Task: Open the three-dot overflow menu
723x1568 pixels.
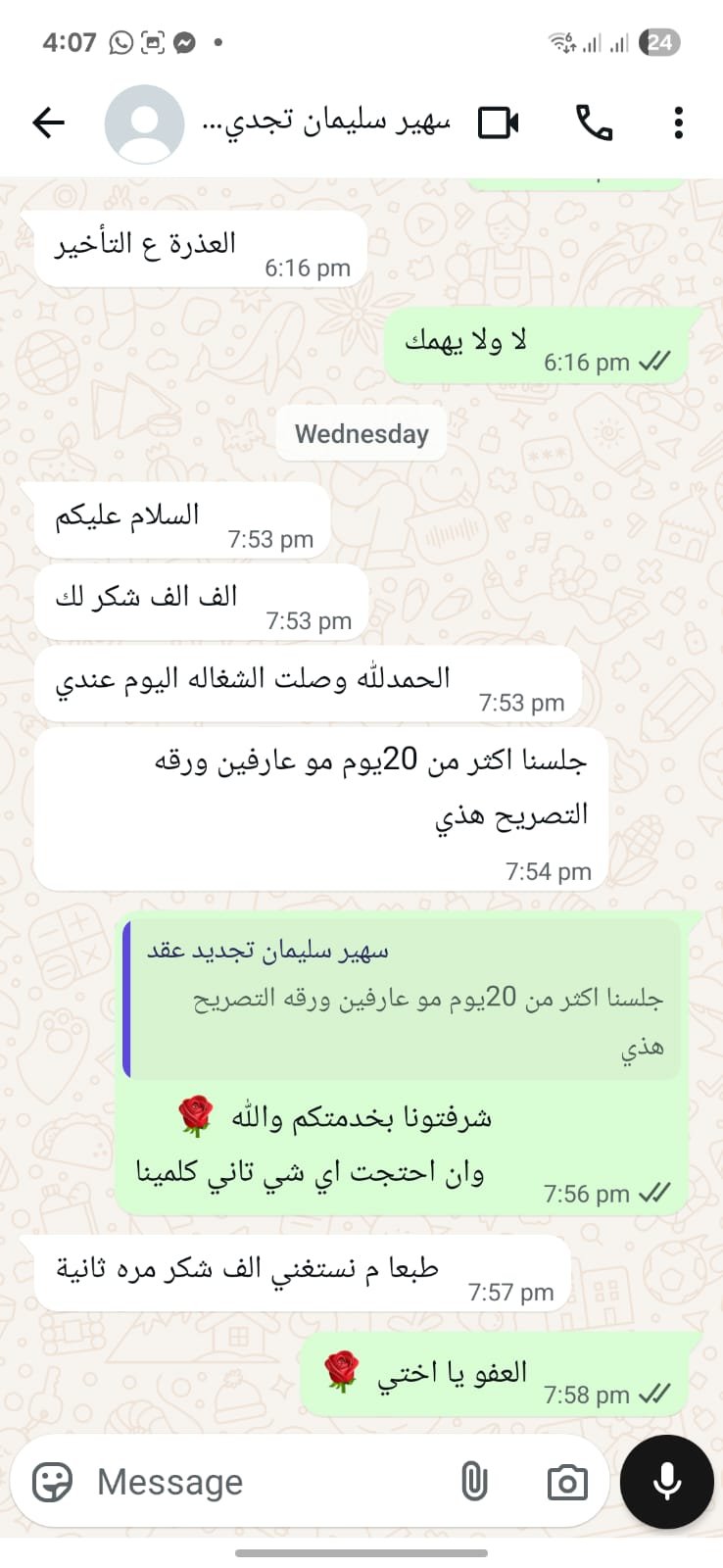Action: coord(678,123)
